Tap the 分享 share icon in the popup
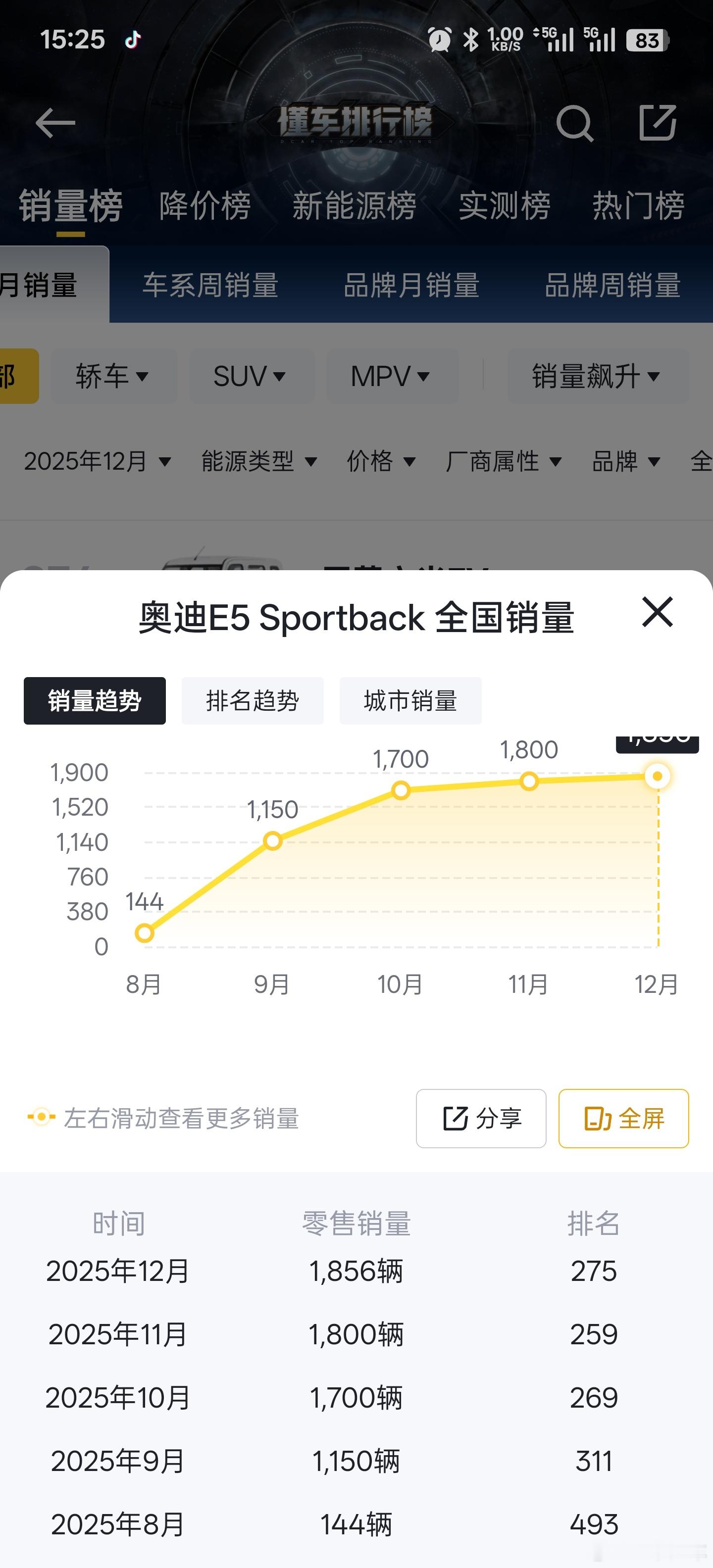Screen dimensions: 713x1568 (x=480, y=1119)
